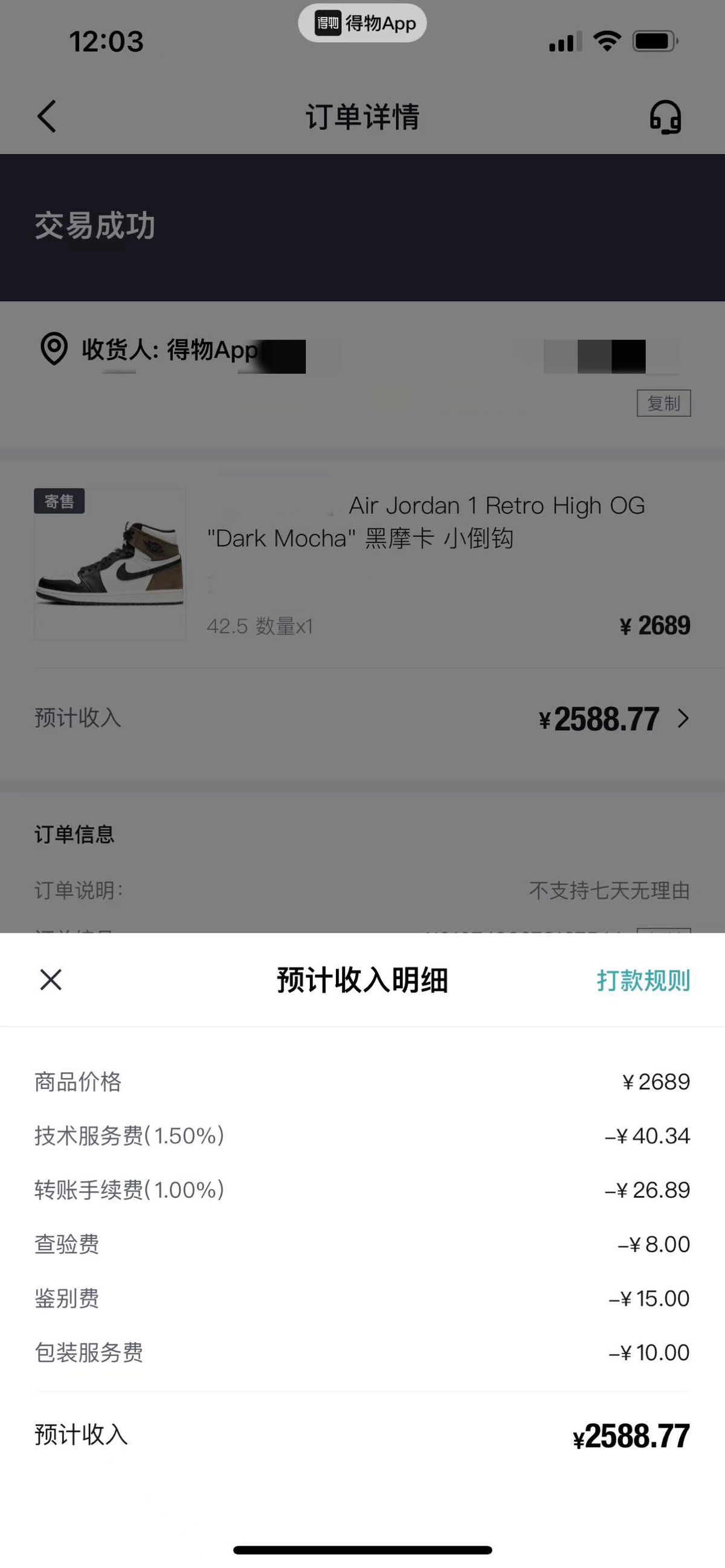Go back from 订单详情
This screenshot has width=725, height=1568.
(x=47, y=116)
